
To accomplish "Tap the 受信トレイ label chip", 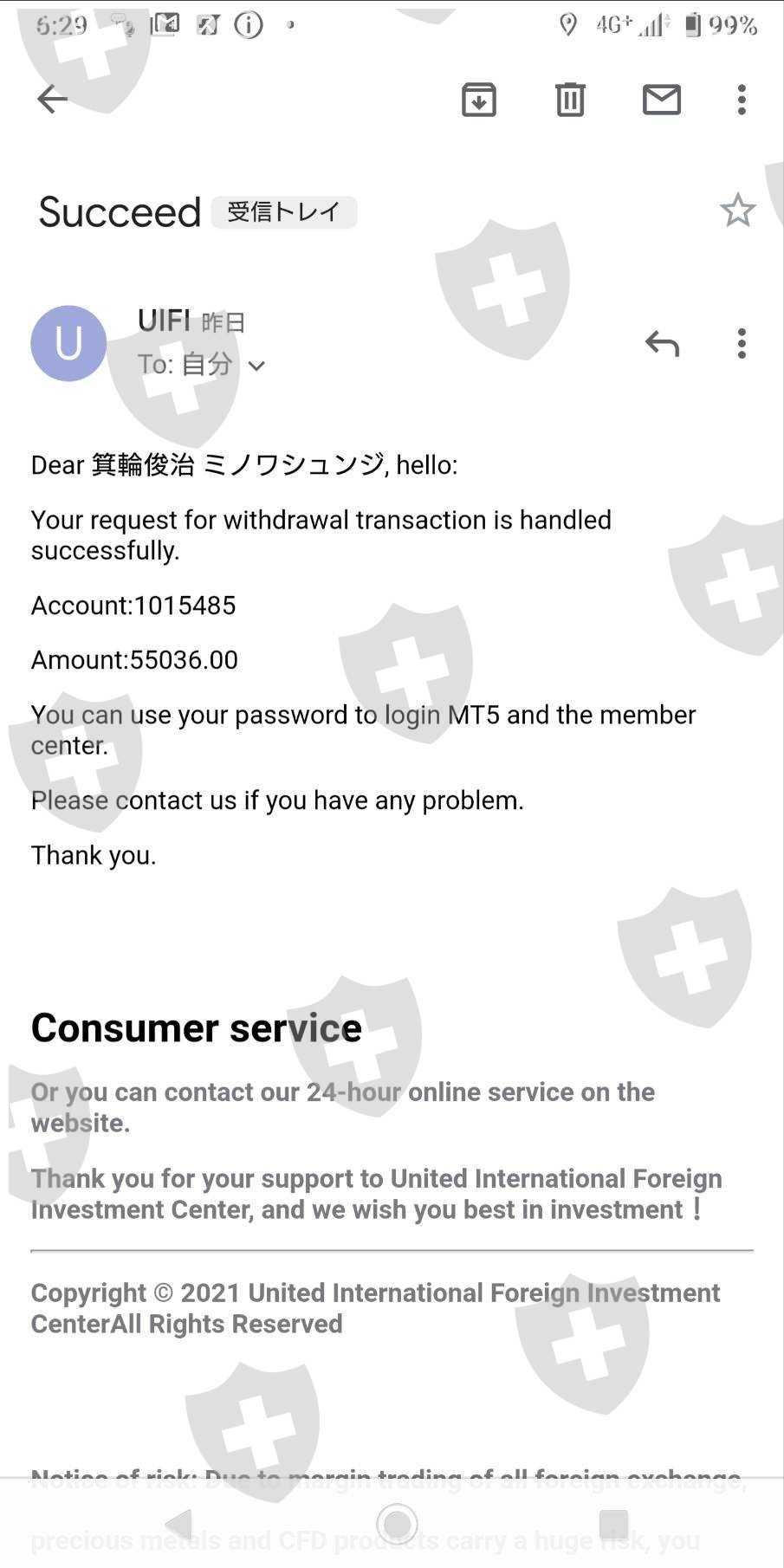I will [284, 212].
